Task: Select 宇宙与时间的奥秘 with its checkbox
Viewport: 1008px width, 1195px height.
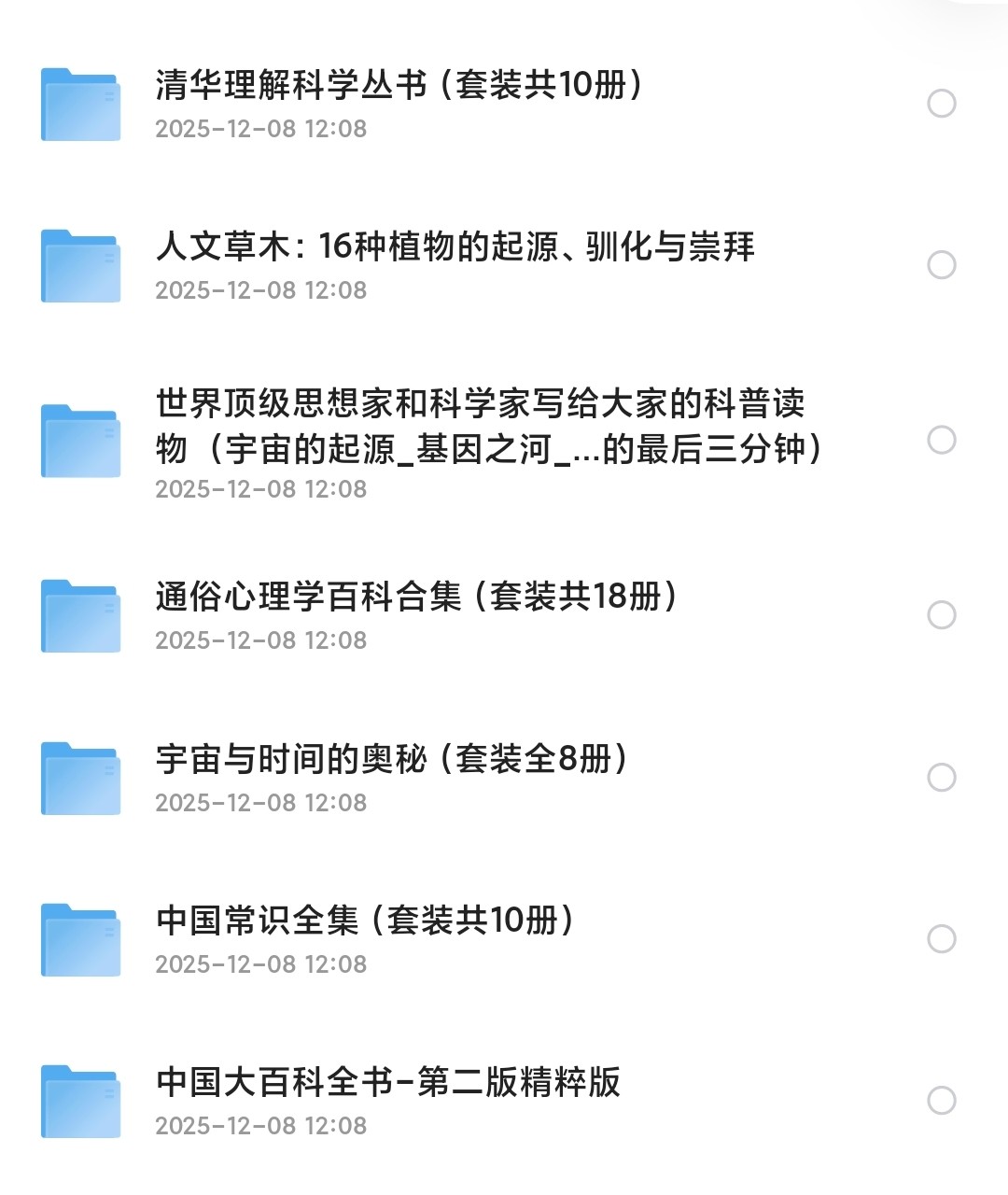Action: [942, 778]
